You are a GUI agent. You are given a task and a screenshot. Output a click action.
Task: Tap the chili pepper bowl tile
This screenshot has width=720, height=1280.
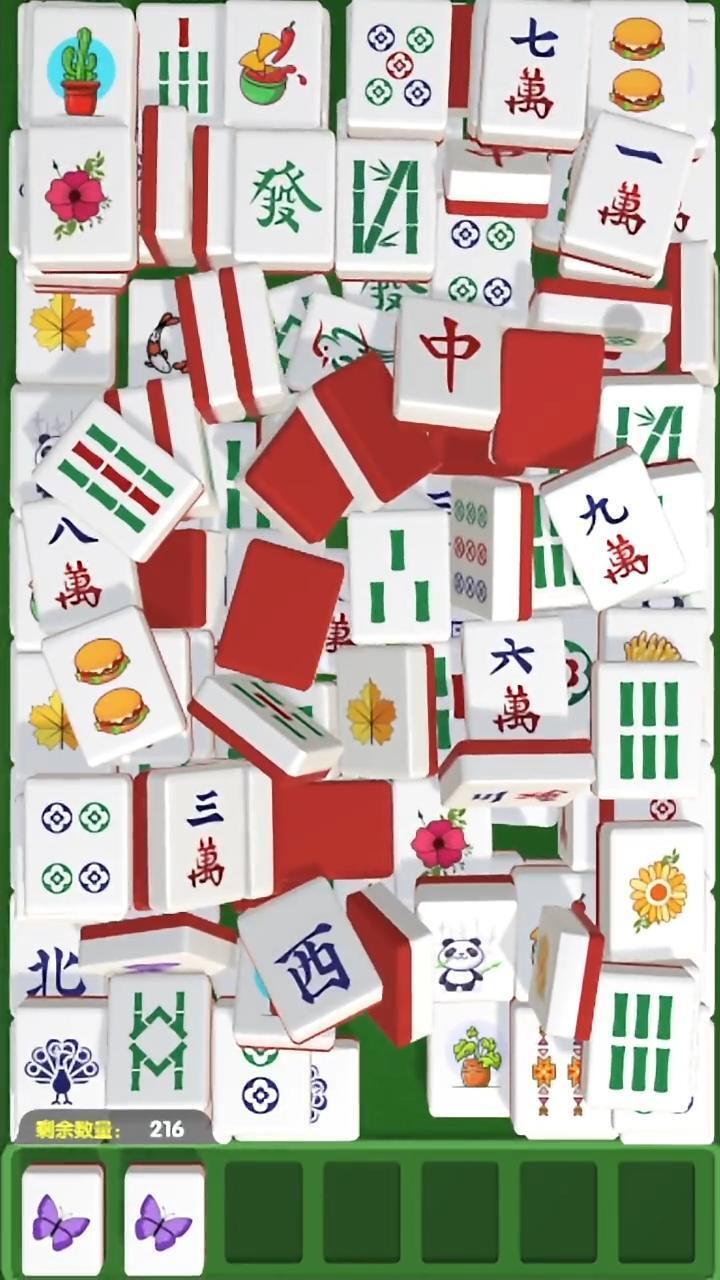coord(274,65)
